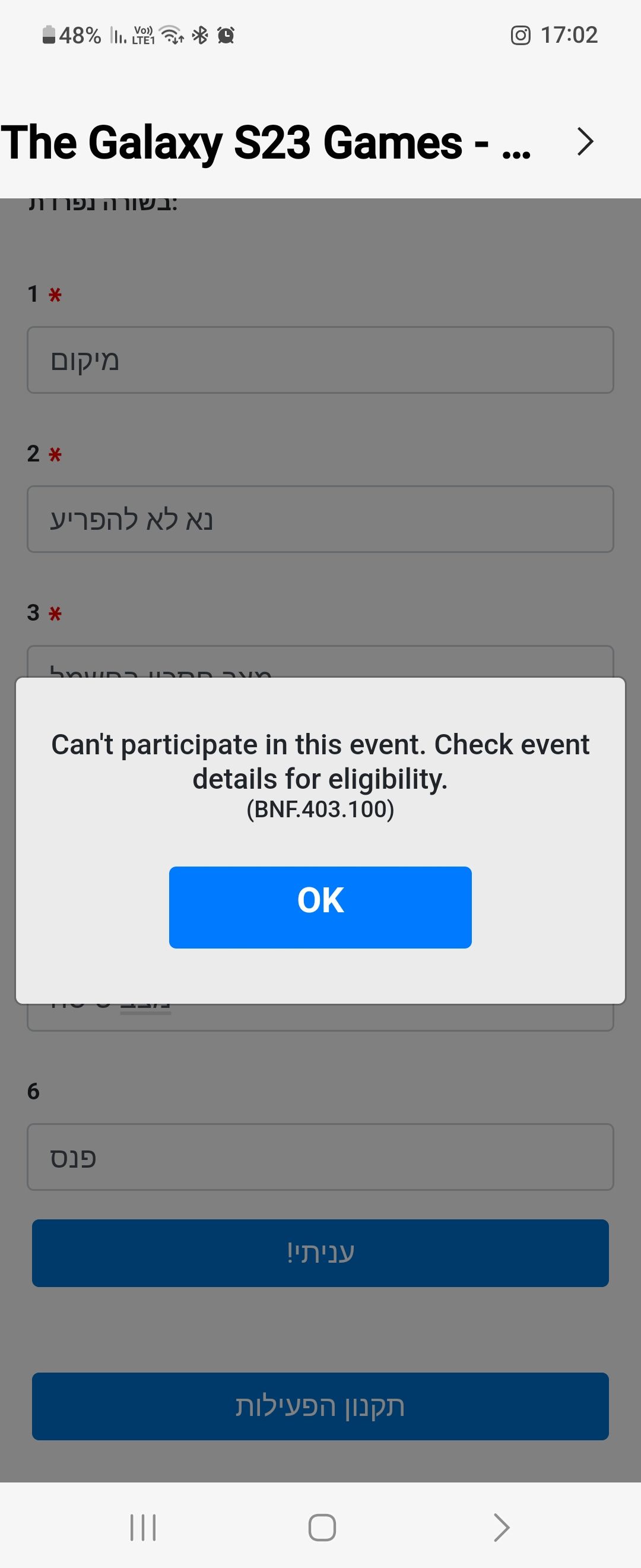Tap the Wi-Fi status icon

click(x=172, y=34)
